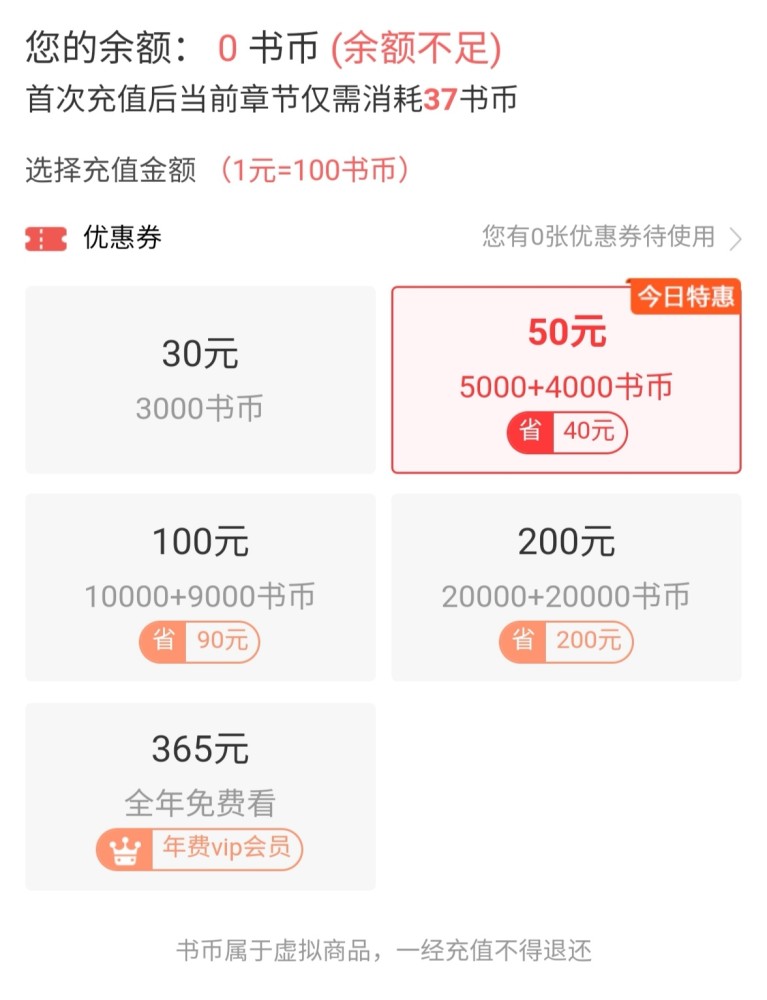The width and height of the screenshot is (767, 1000).
Task: Tap the crown icon on the VIP badge
Action: [125, 848]
